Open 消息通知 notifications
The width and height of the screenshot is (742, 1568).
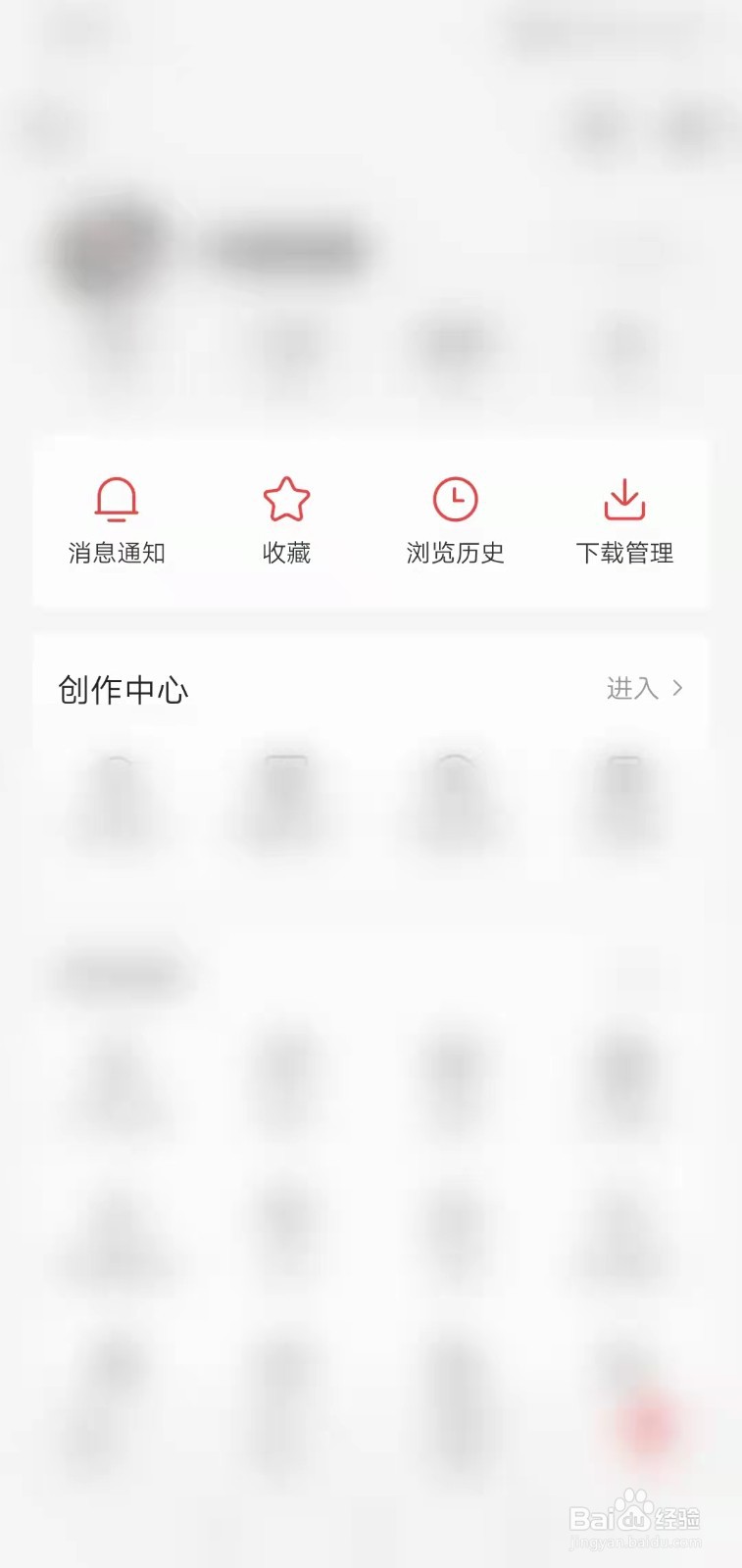tap(117, 520)
